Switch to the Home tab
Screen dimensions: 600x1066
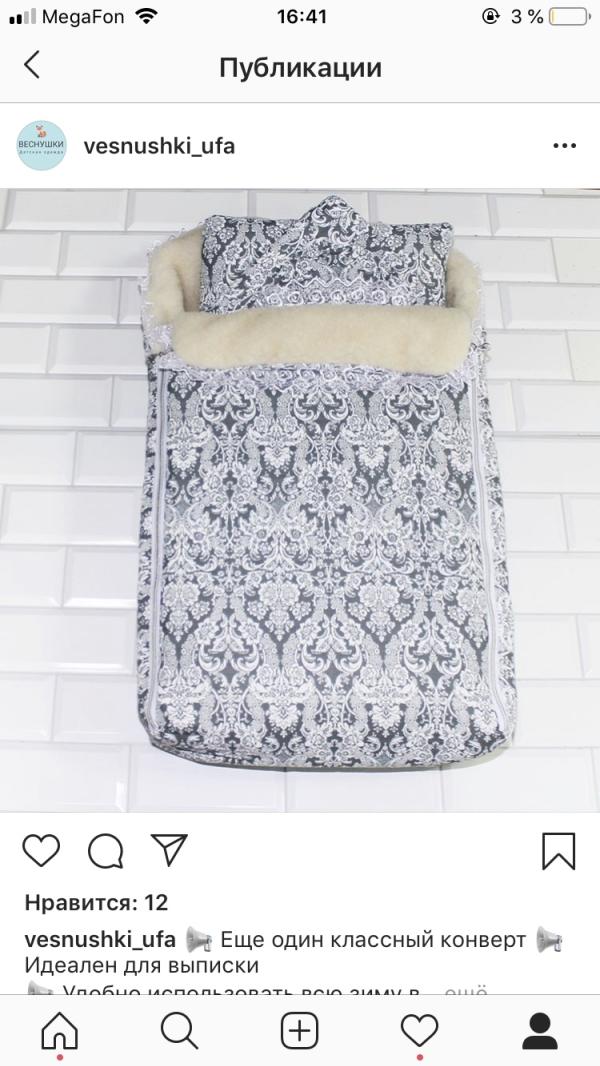(x=60, y=1031)
